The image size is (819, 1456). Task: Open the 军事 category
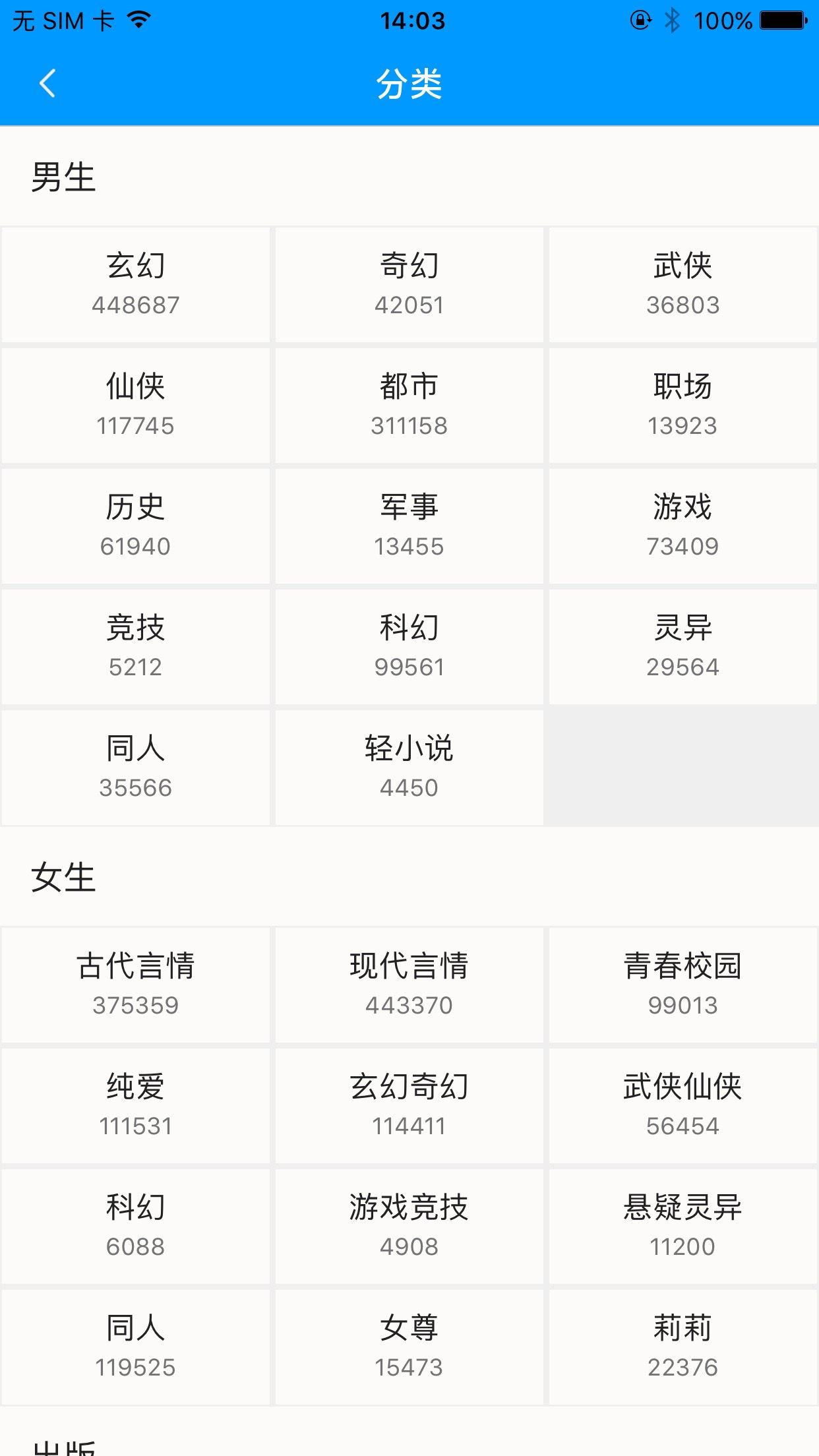[409, 526]
